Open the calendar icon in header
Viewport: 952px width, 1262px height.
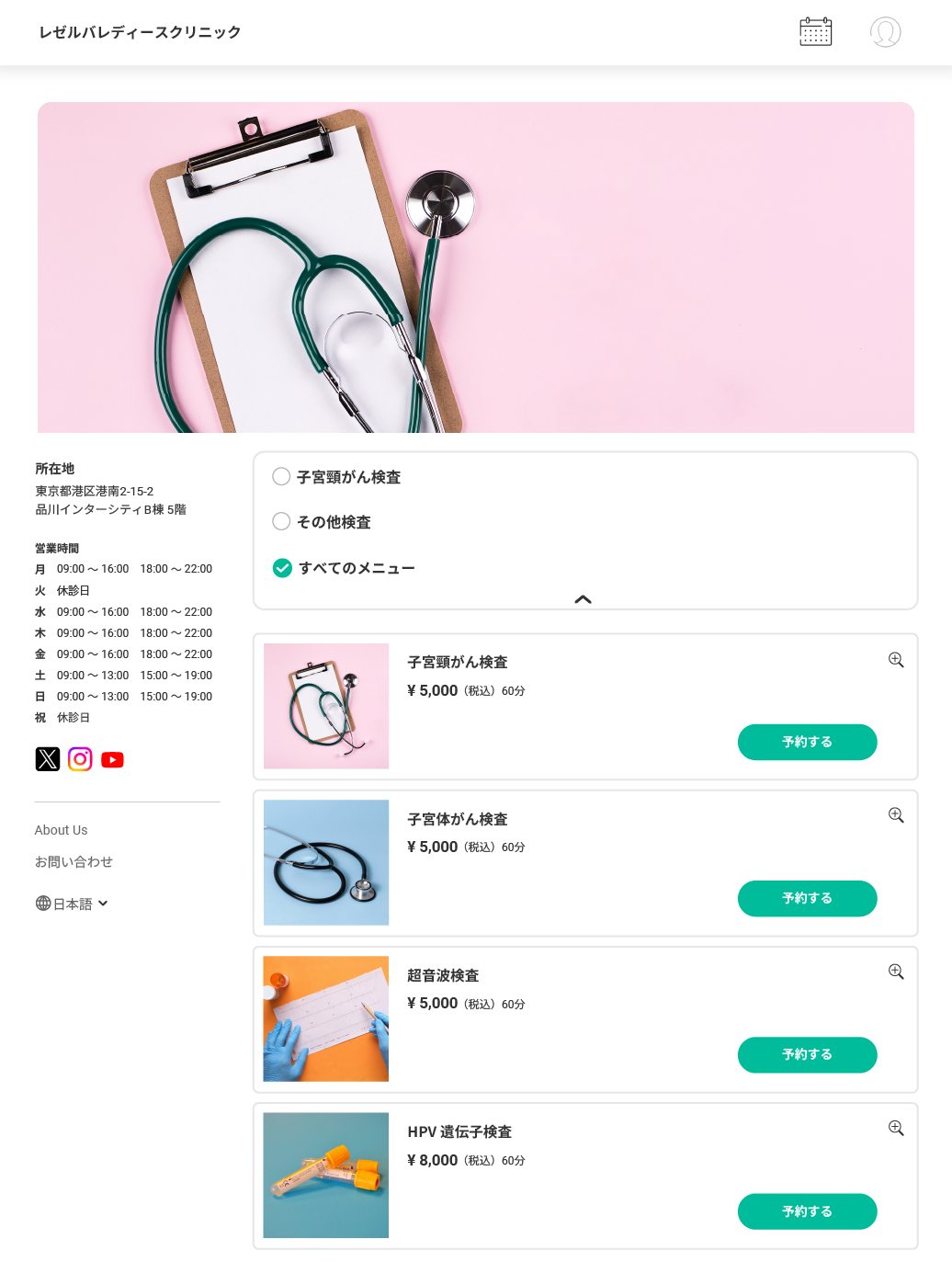tap(815, 32)
